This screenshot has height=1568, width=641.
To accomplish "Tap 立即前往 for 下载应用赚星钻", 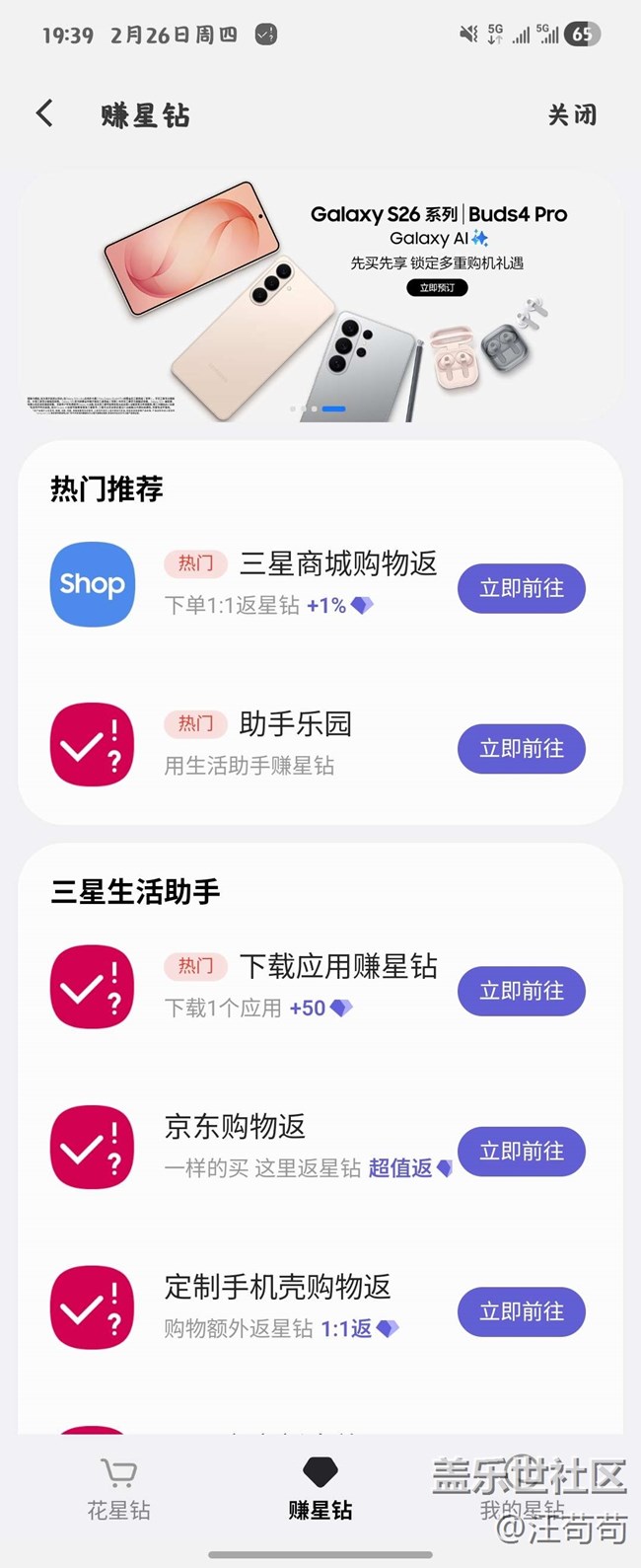I will click(x=521, y=991).
